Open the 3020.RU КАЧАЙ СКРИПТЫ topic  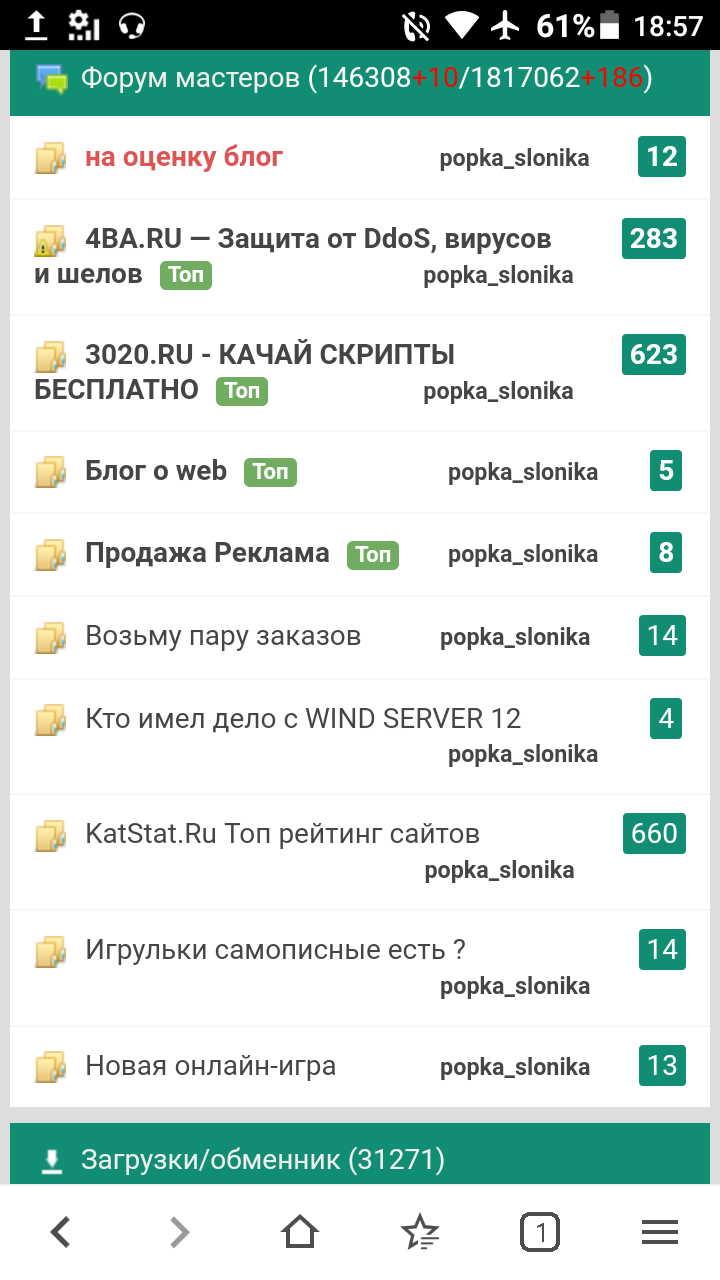(270, 355)
